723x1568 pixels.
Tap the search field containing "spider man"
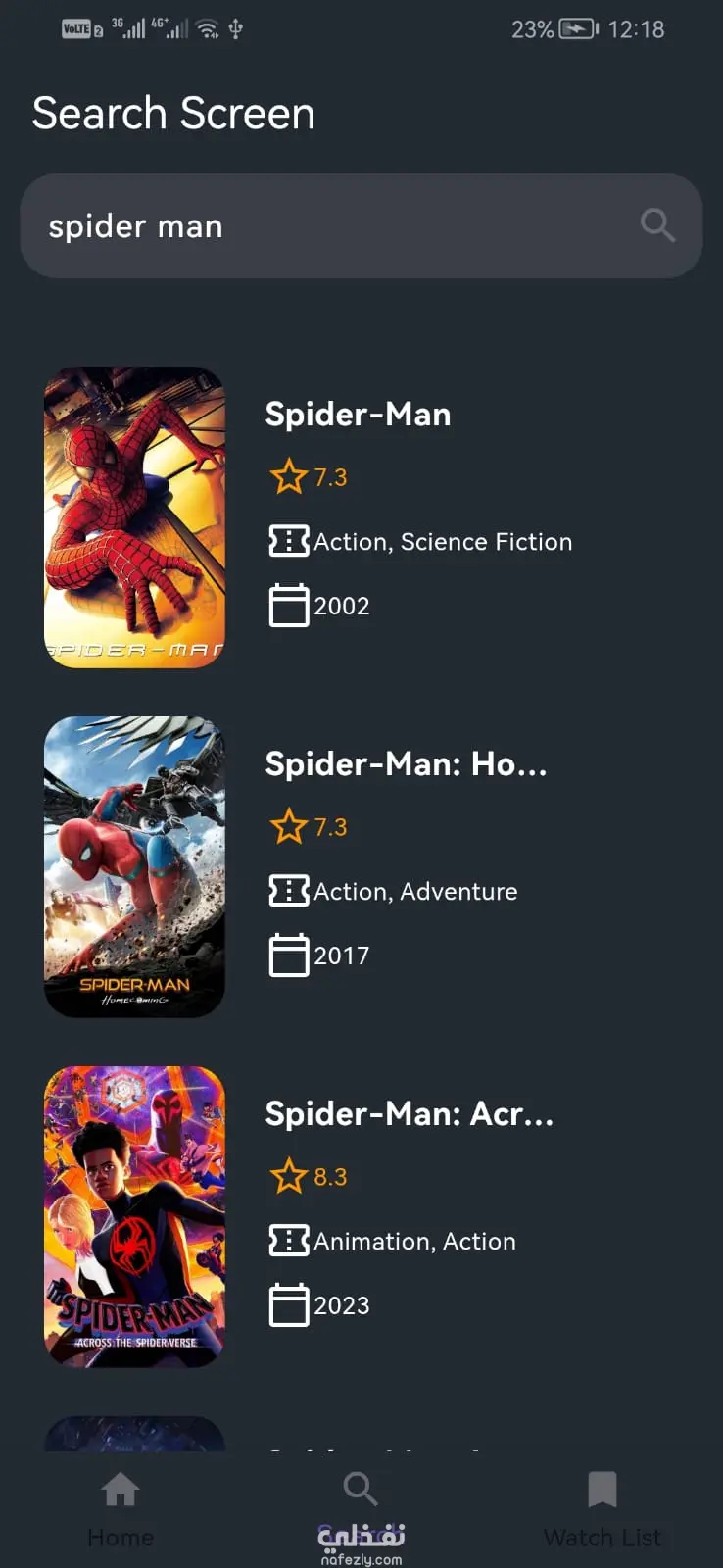point(323,226)
